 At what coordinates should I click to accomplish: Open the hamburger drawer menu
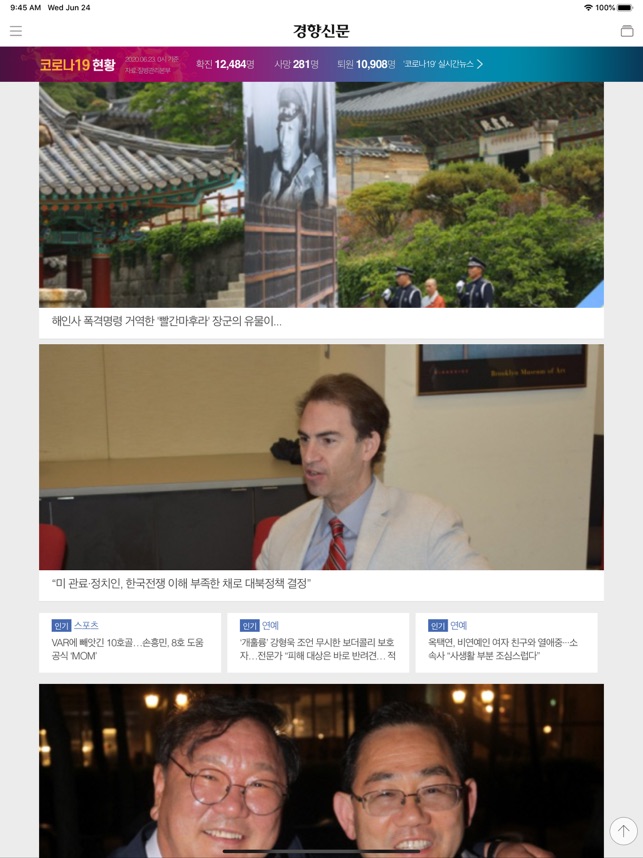[16, 31]
